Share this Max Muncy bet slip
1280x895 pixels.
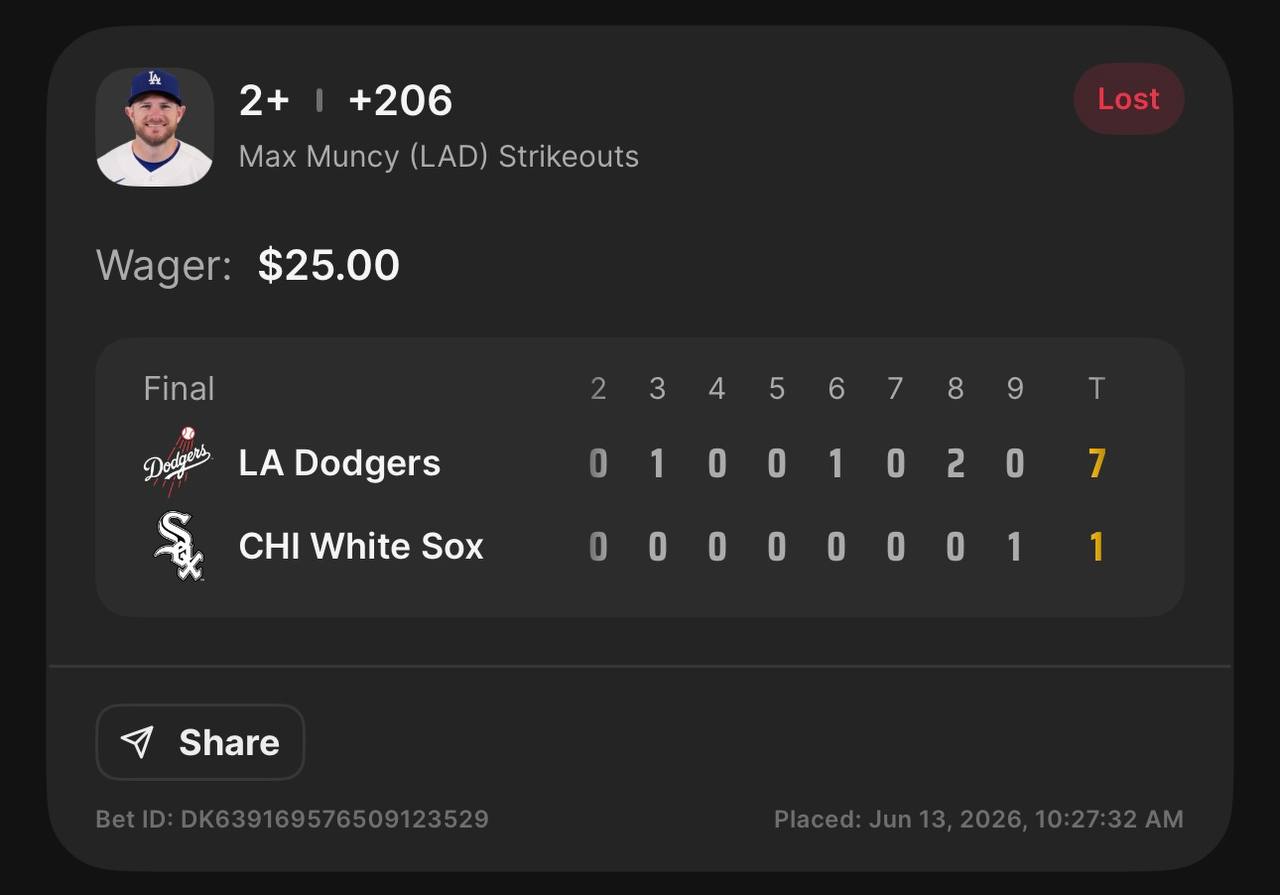pos(200,742)
